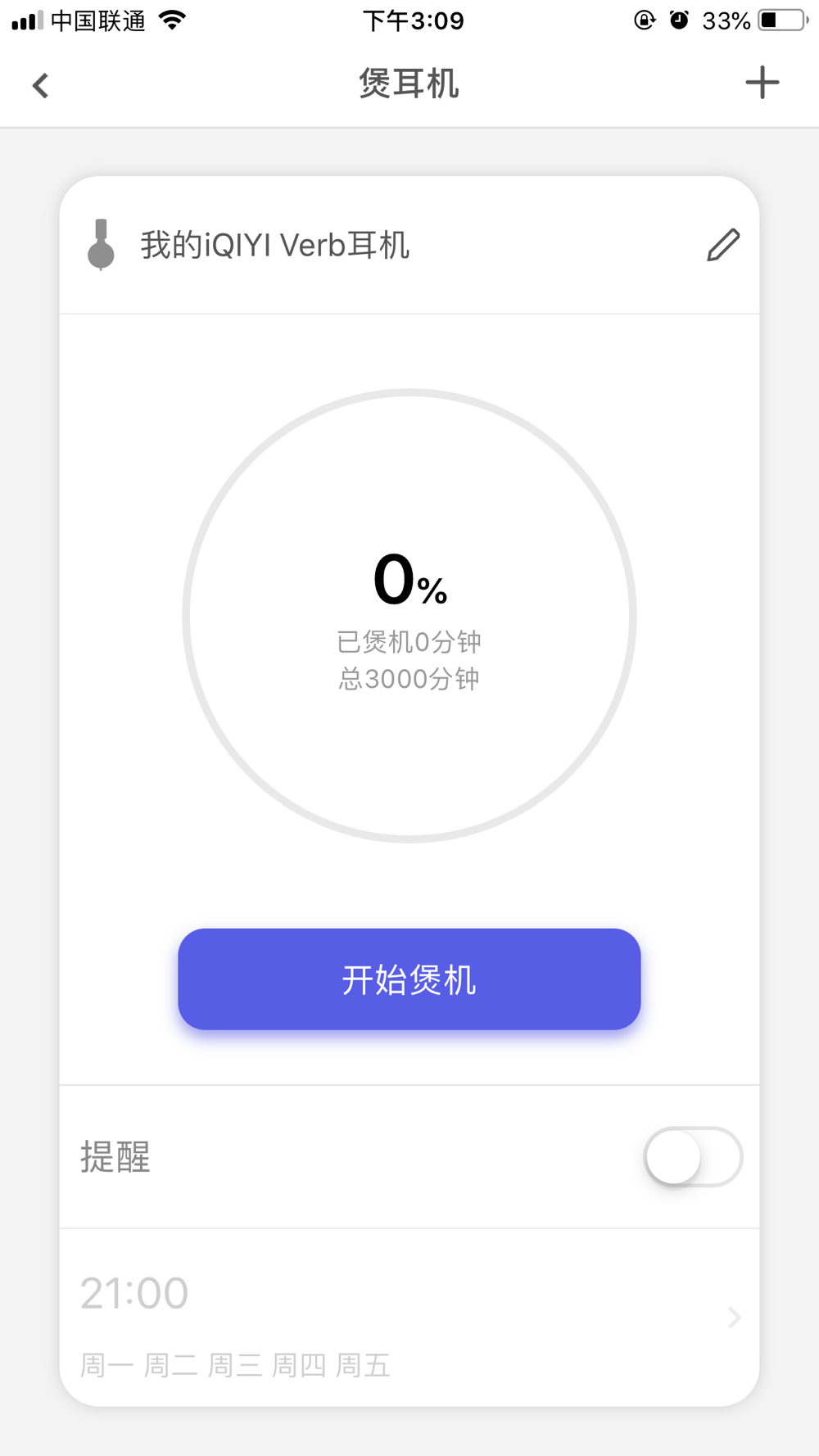Edit the iQIYI Verb headphone name

(x=723, y=245)
